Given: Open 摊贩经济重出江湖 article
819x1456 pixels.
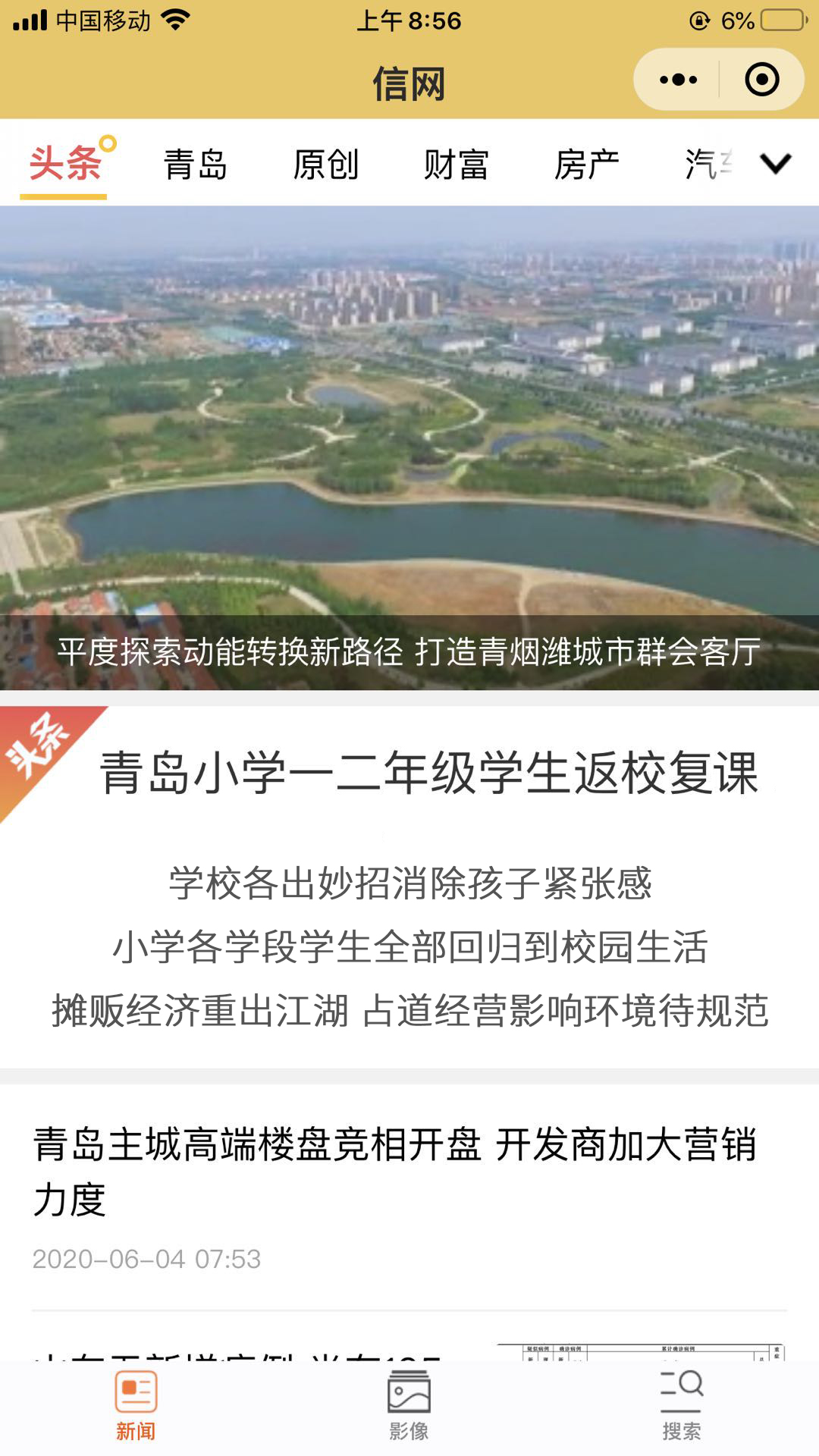Looking at the screenshot, I should tap(409, 1011).
